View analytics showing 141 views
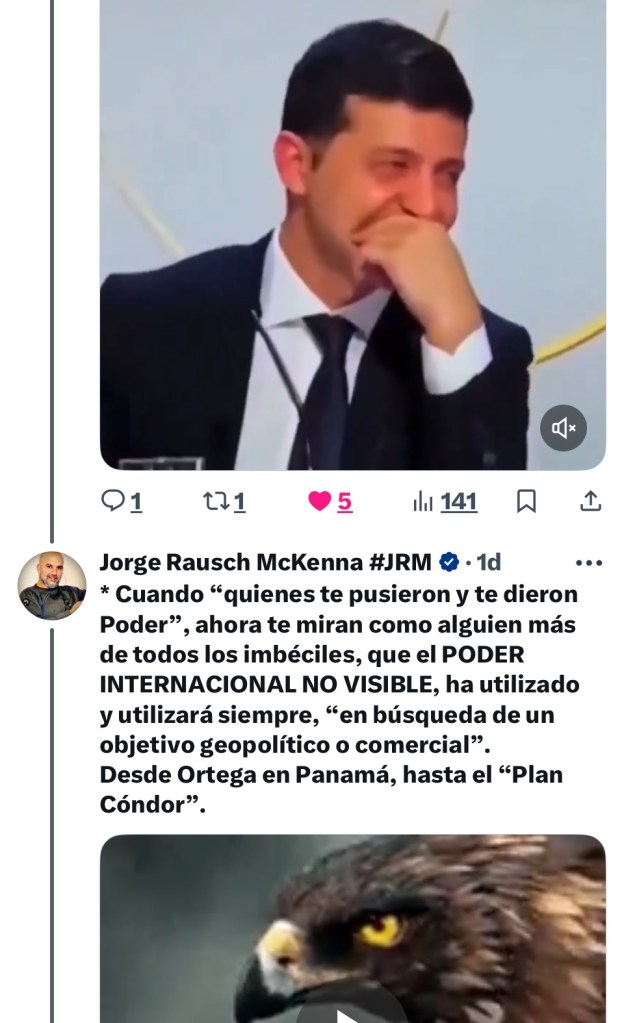Viewport: 624px width, 1023px height. (x=445, y=501)
